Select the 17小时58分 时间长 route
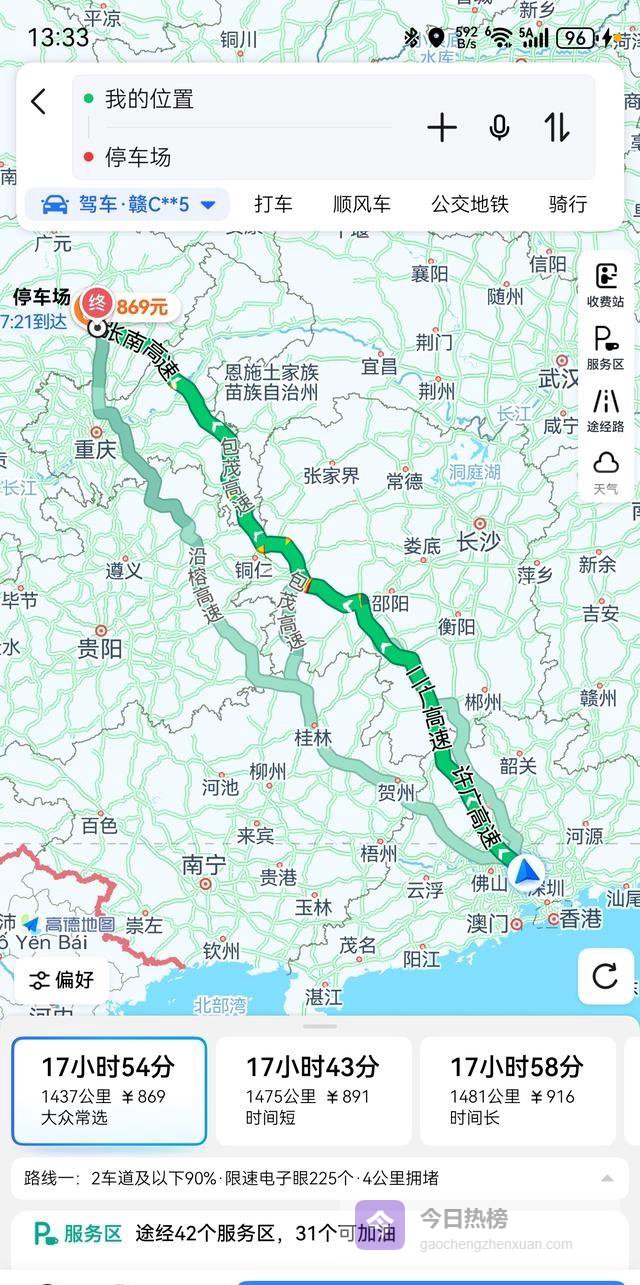The image size is (640, 1285). pos(517,1090)
